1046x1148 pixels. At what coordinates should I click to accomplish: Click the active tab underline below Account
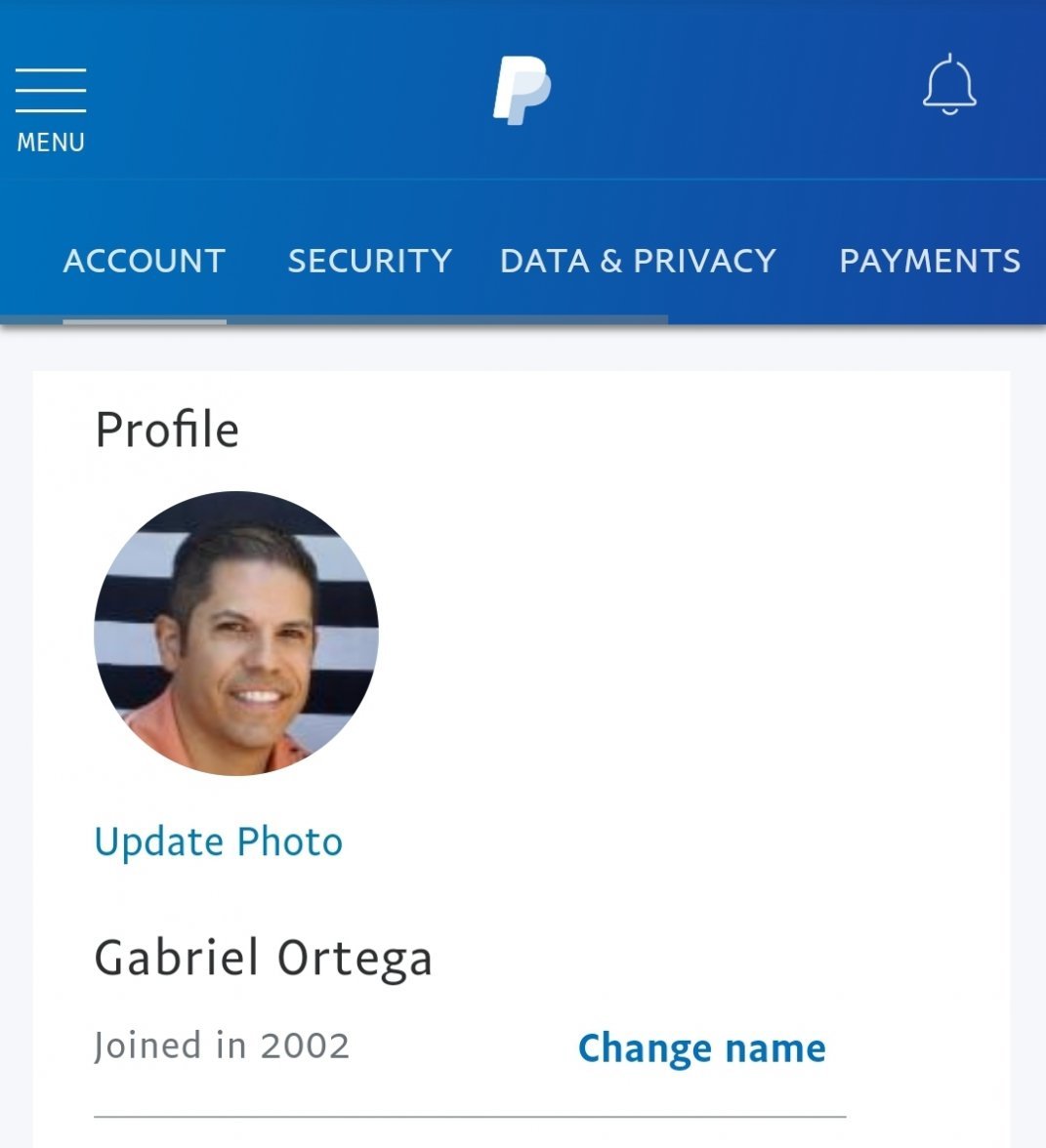(x=143, y=319)
